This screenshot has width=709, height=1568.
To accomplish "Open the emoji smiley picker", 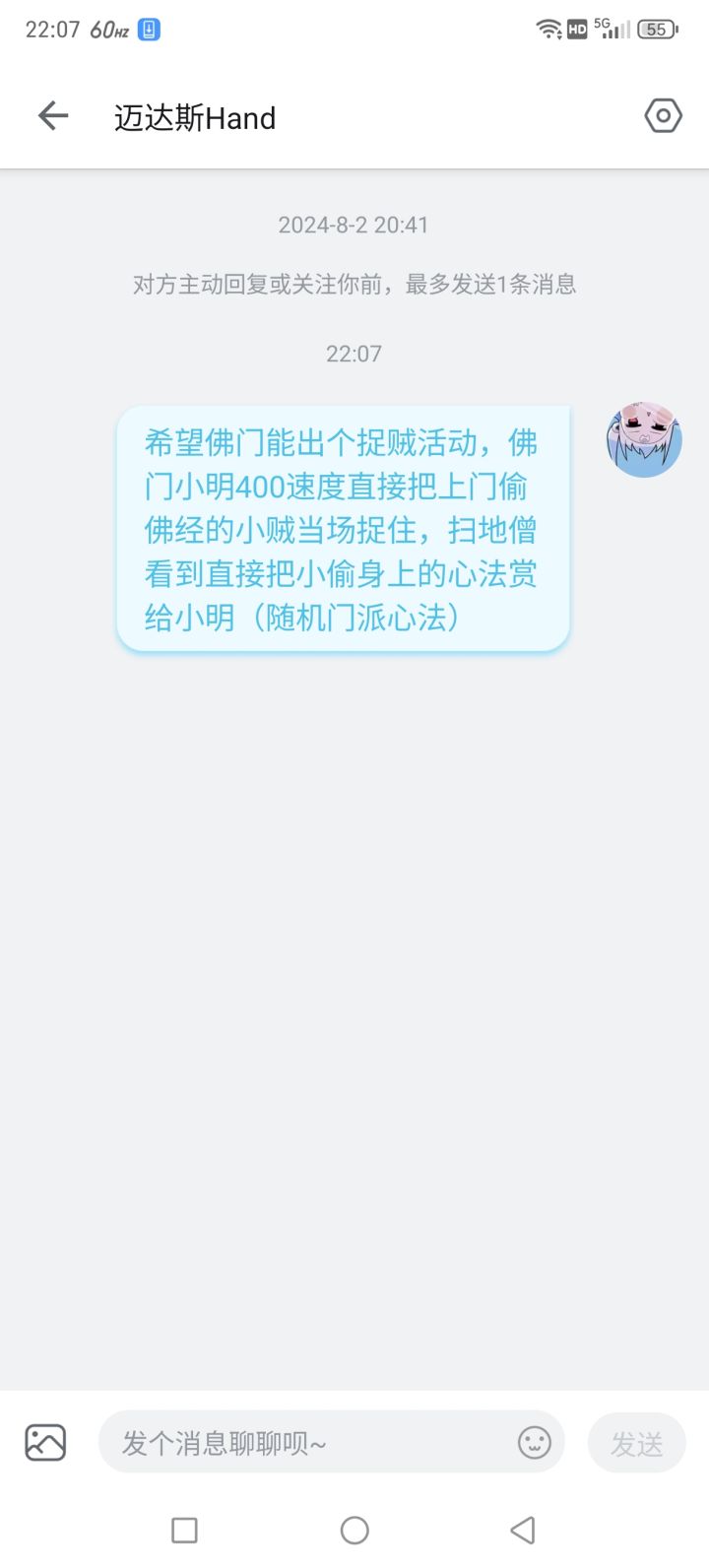I will pyautogui.click(x=535, y=1443).
